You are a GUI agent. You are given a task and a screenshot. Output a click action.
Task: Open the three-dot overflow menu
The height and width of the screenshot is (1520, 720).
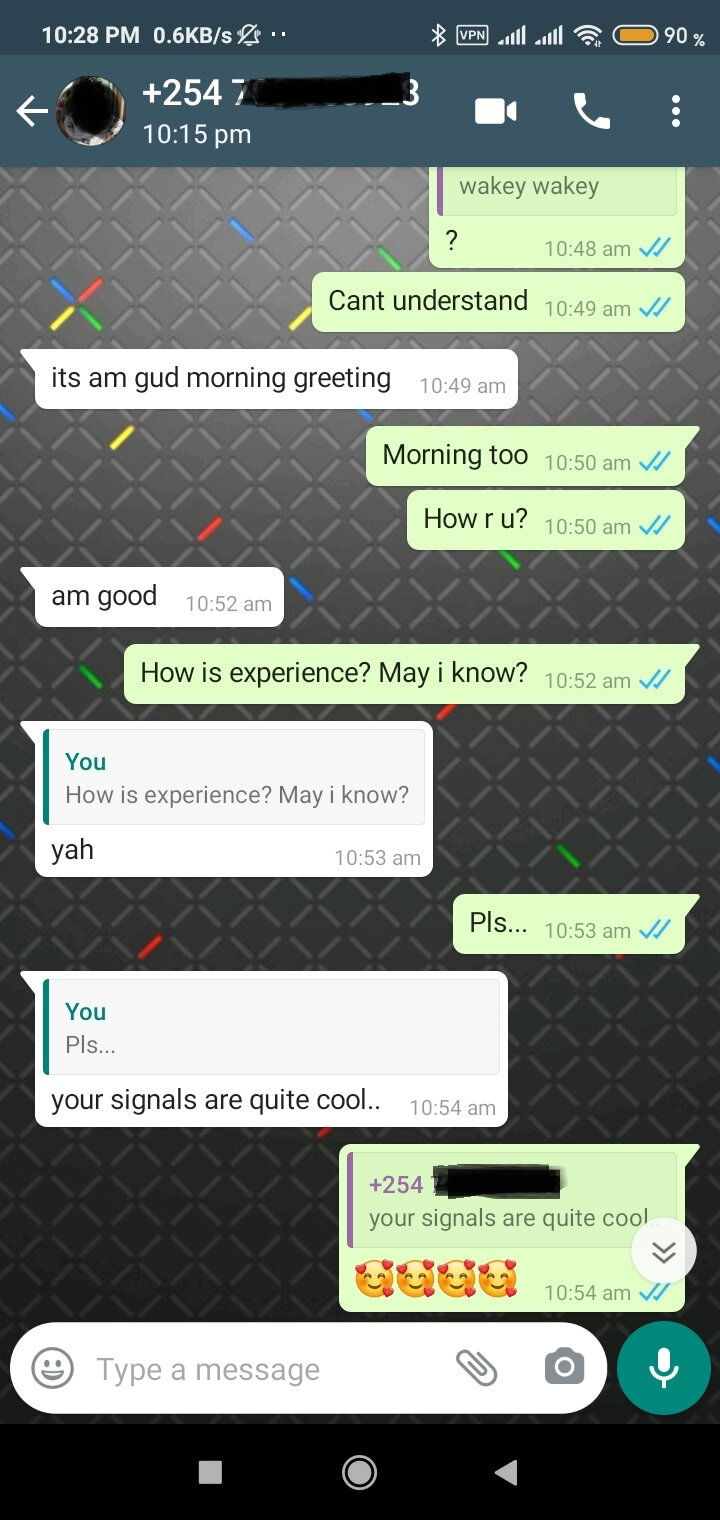[676, 111]
